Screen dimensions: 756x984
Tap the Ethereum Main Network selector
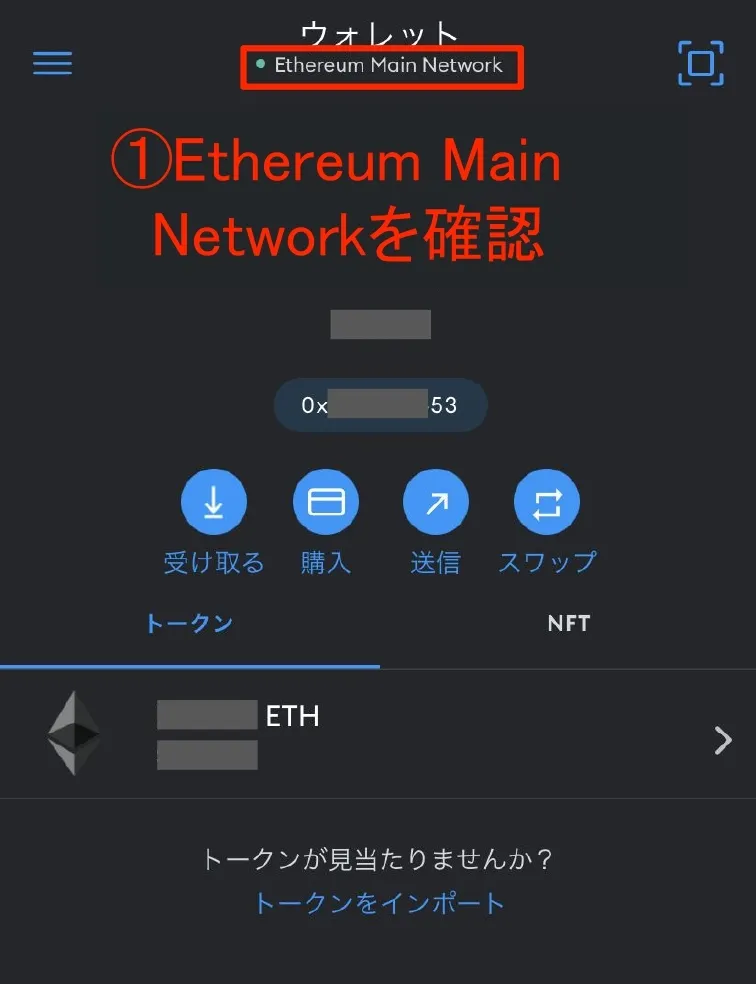coord(382,65)
